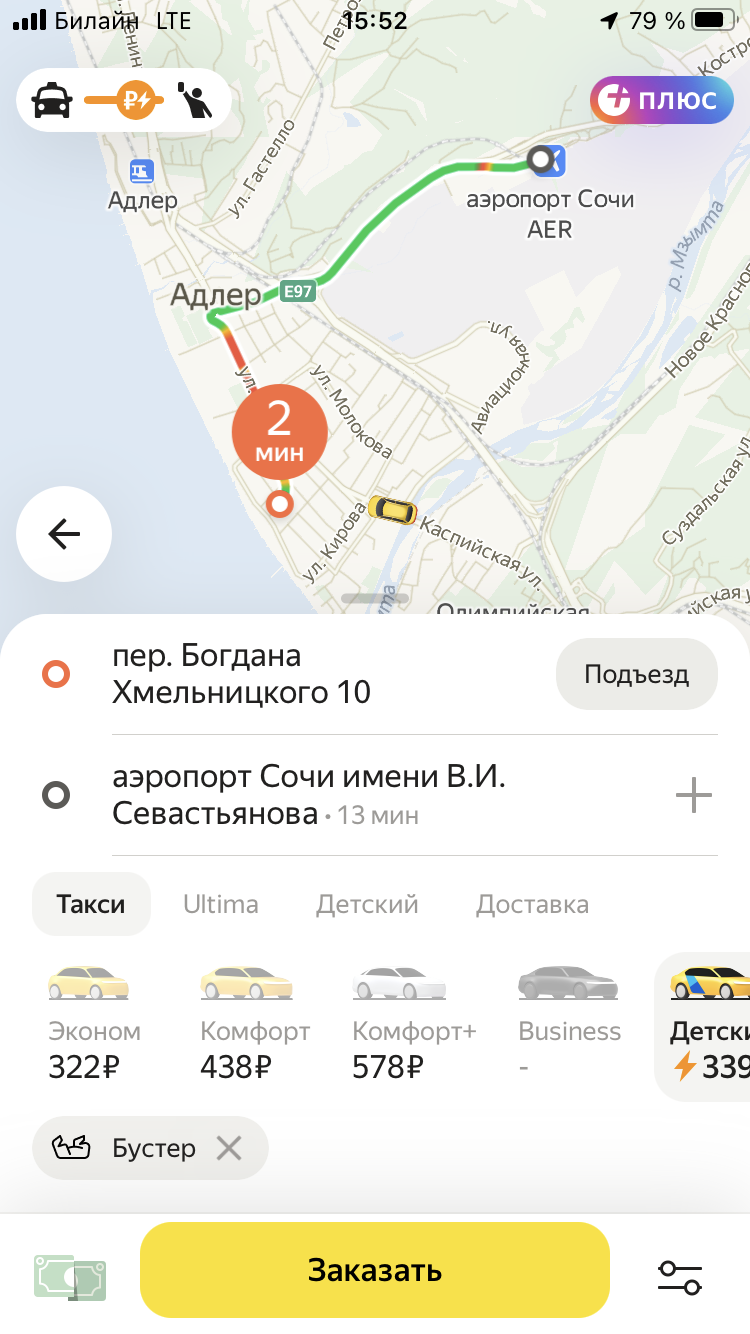Screen dimensions: 750x1334
Task: Change the cash payment method
Action: [70, 1275]
